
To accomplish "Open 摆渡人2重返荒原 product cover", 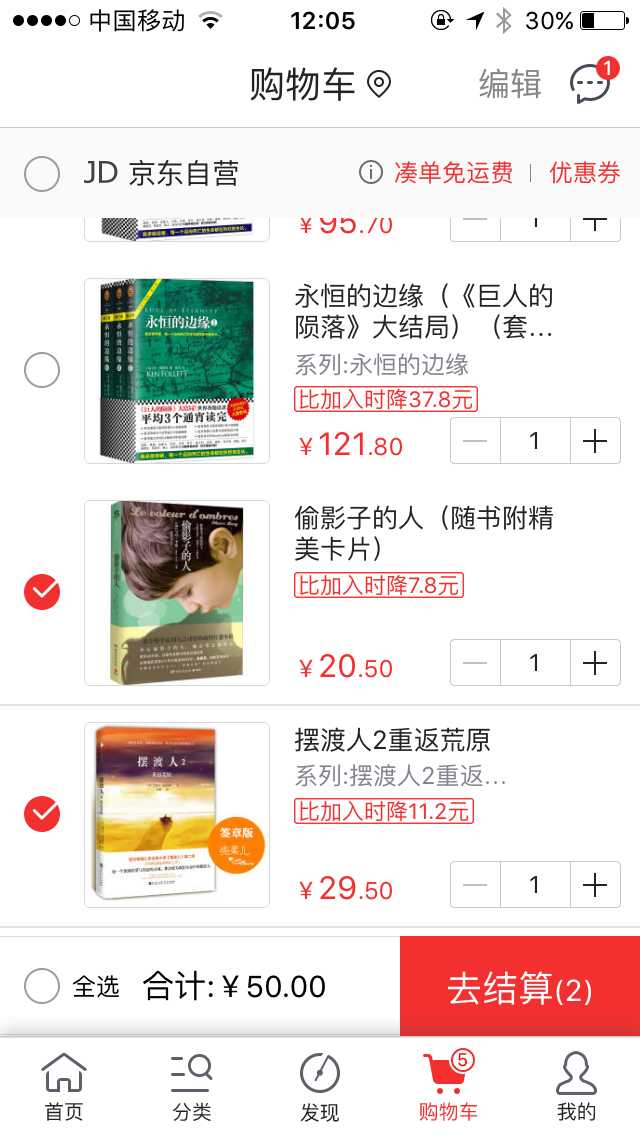I will (177, 814).
